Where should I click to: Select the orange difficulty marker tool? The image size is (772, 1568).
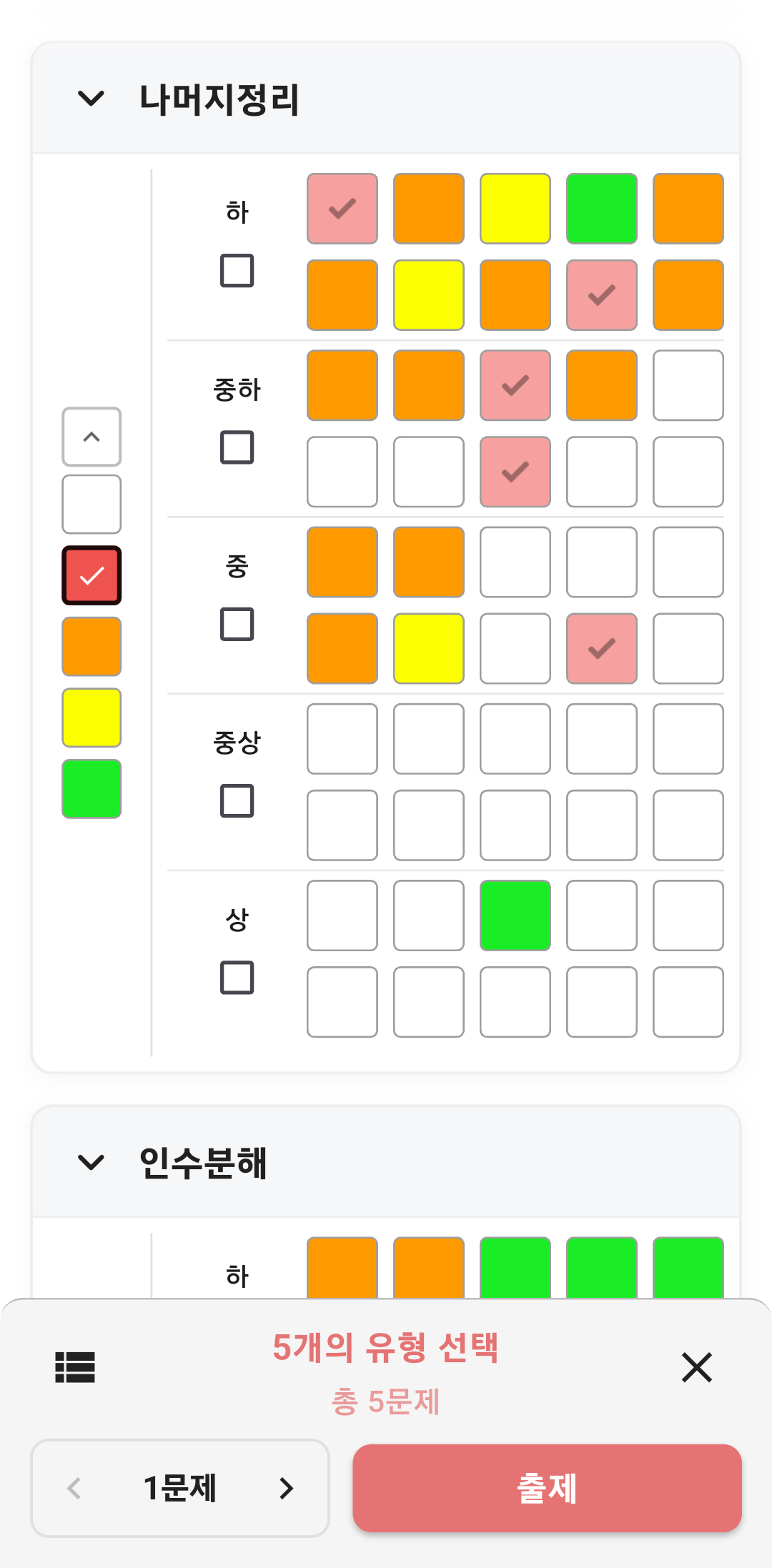tap(91, 647)
